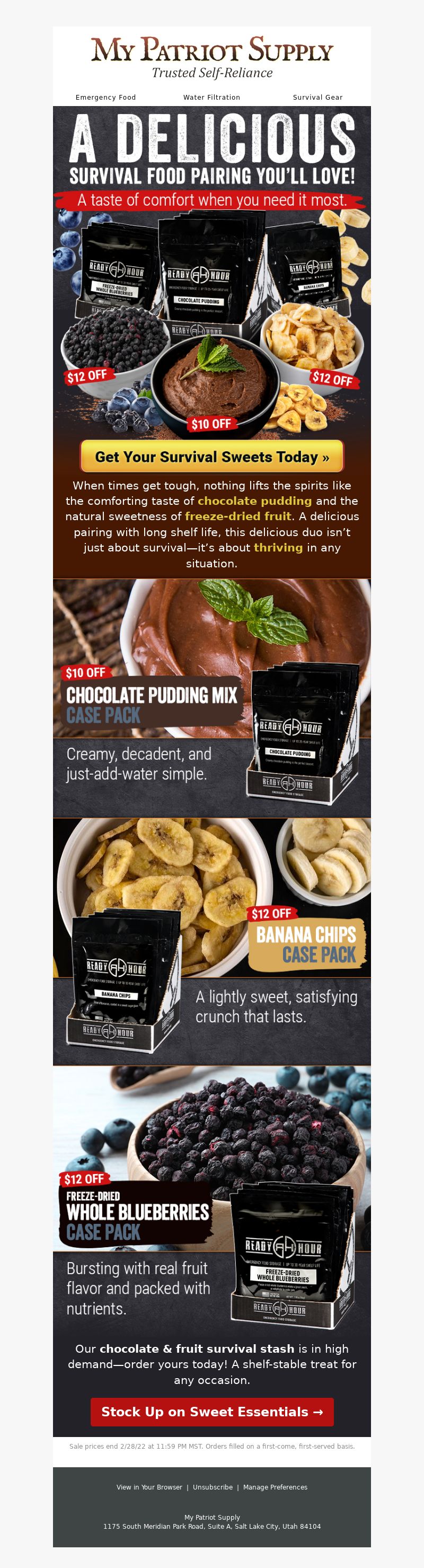Tap the Unsubscribe link
Screen dimensions: 424x1568
click(x=213, y=1487)
